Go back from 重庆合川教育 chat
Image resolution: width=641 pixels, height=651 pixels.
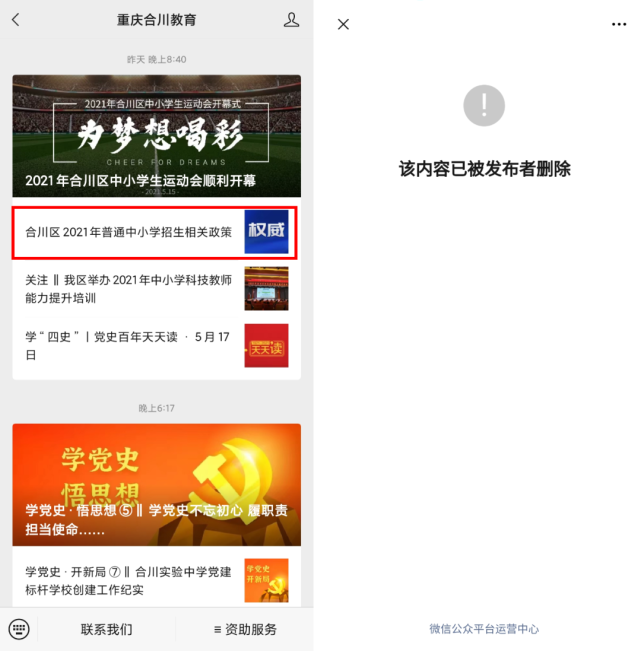[16, 20]
